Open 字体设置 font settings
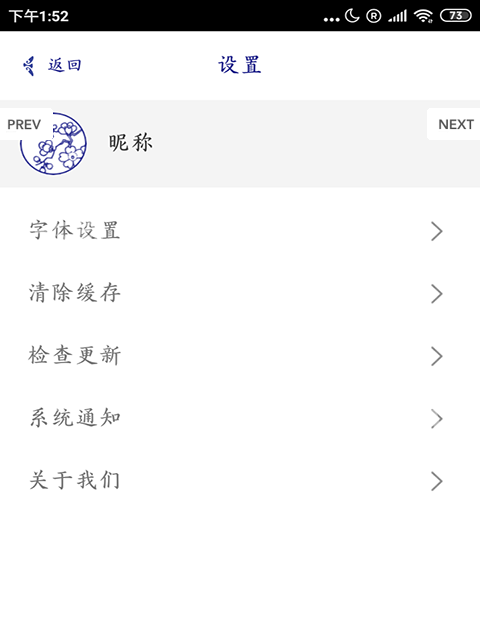 click(x=240, y=231)
